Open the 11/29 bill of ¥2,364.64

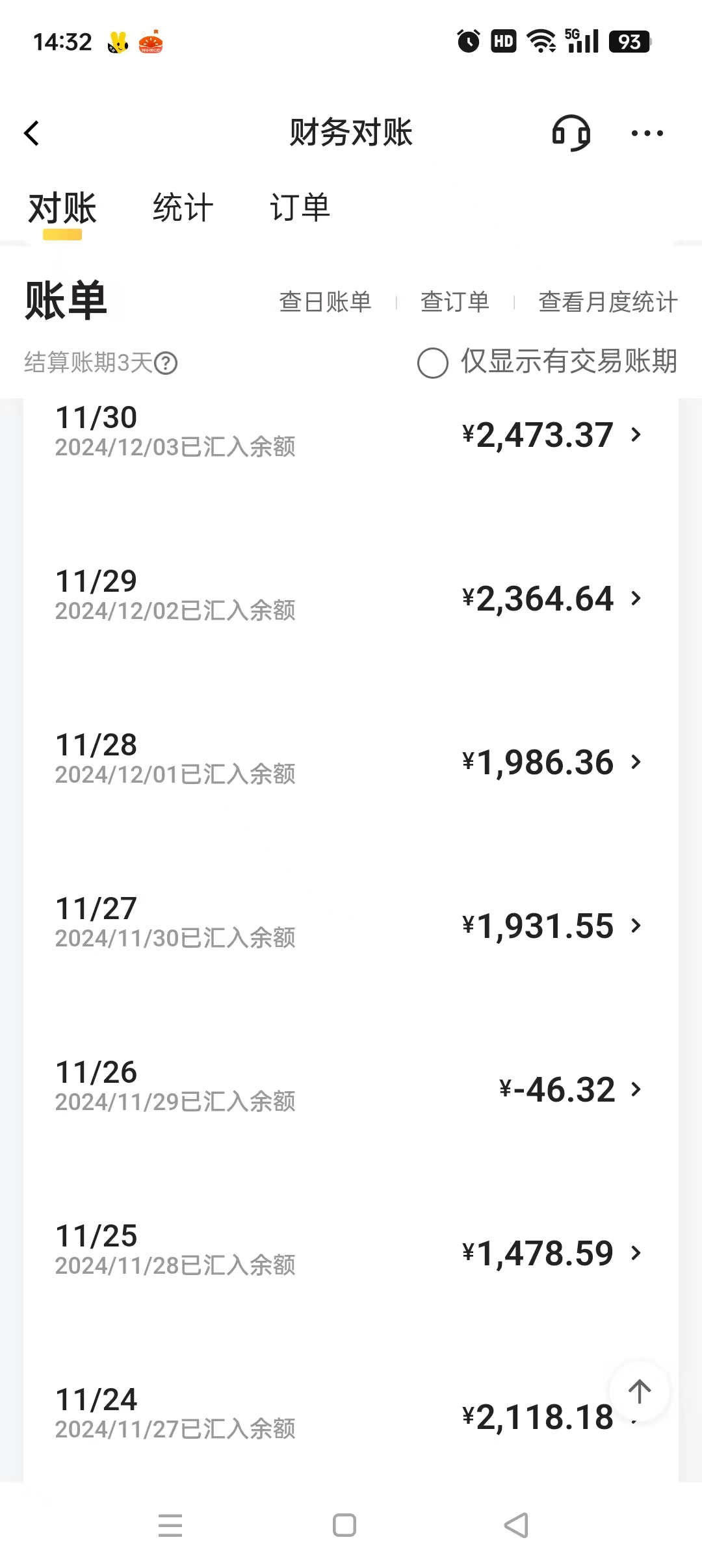351,597
